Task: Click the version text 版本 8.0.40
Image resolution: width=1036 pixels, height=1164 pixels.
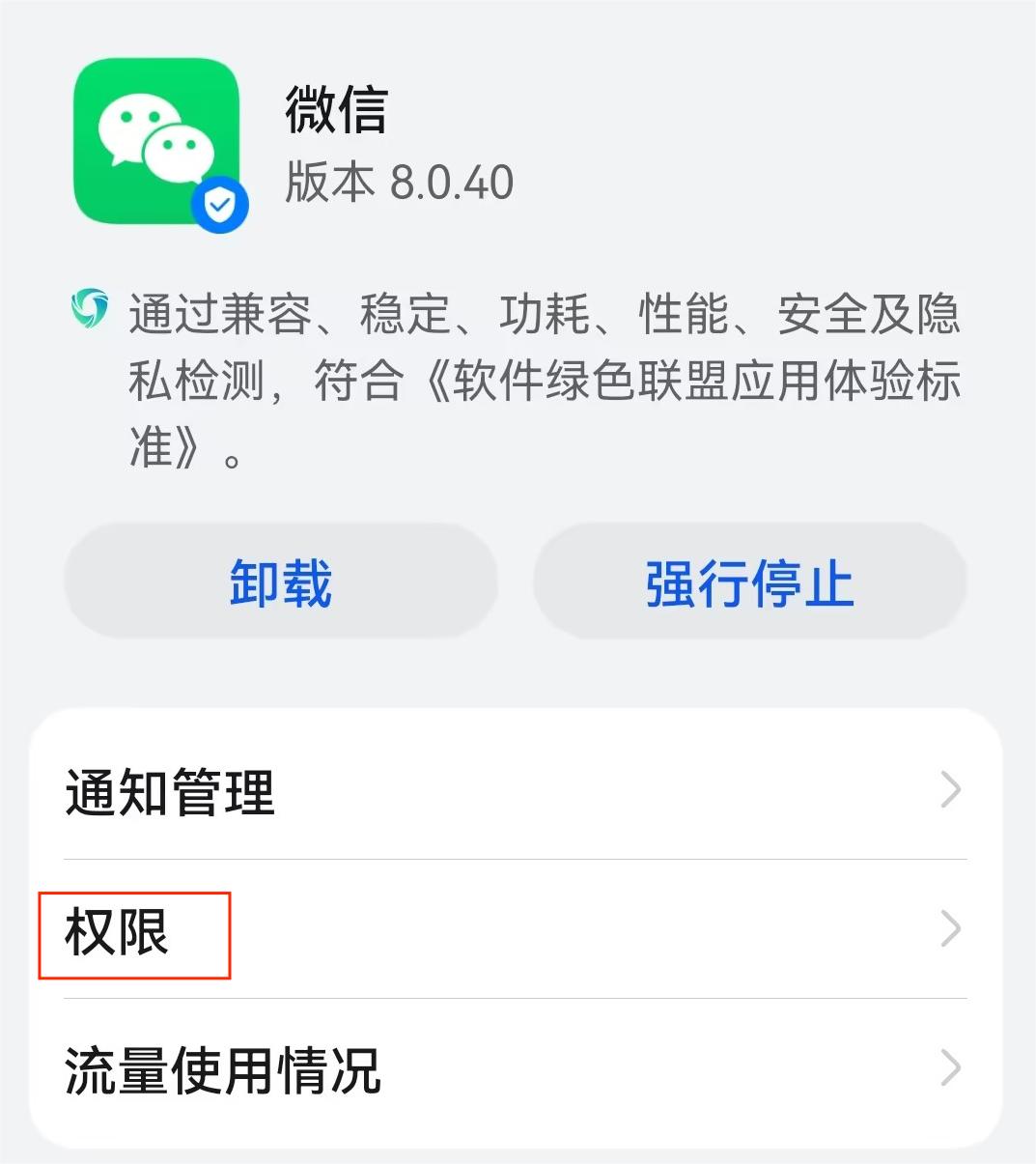Action: pos(397,182)
